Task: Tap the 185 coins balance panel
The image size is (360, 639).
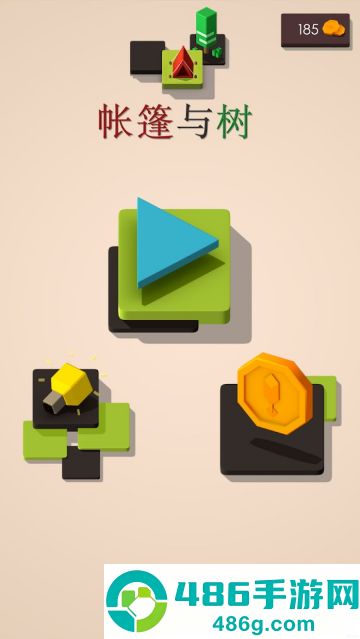Action: tap(316, 30)
